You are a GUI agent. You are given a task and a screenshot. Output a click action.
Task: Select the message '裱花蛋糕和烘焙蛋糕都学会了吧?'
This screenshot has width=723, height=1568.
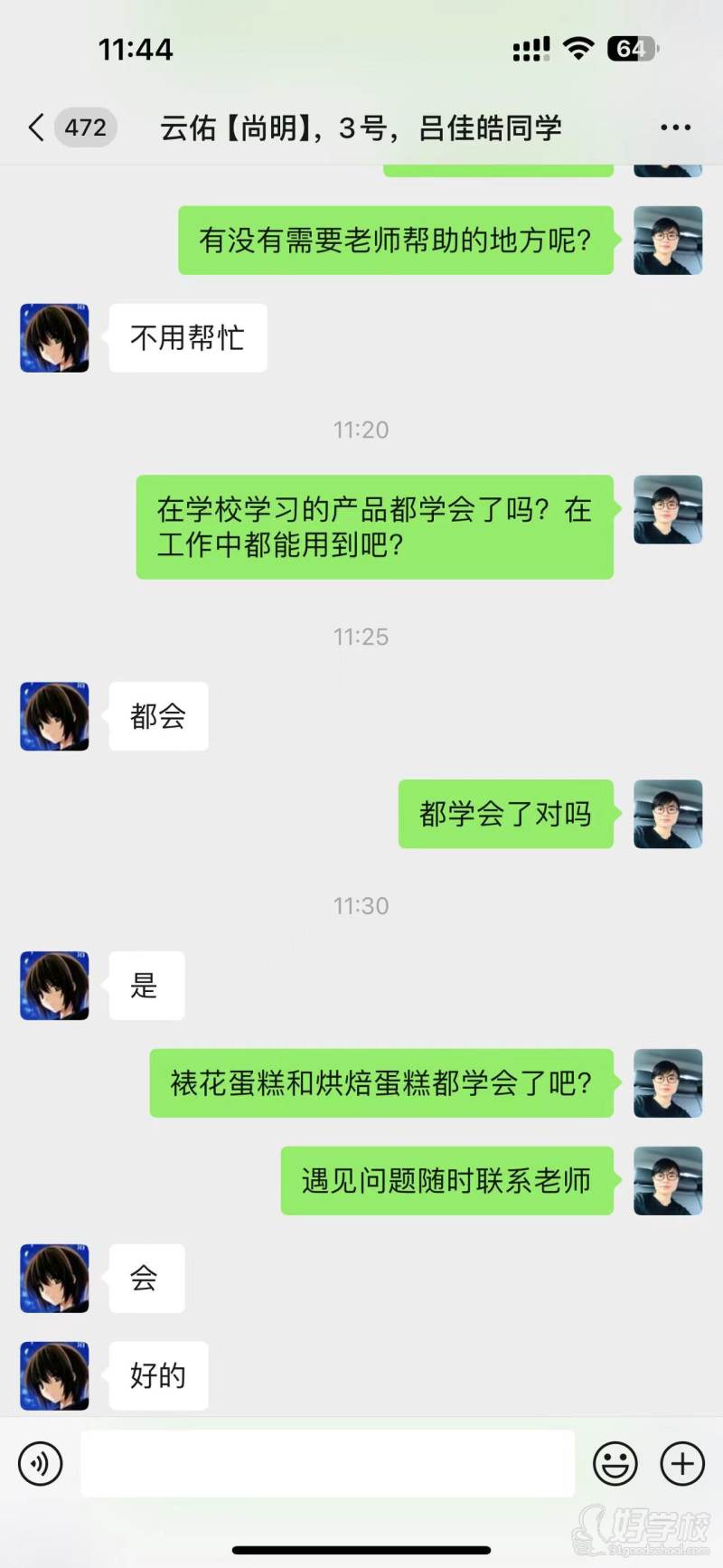coord(381,1084)
